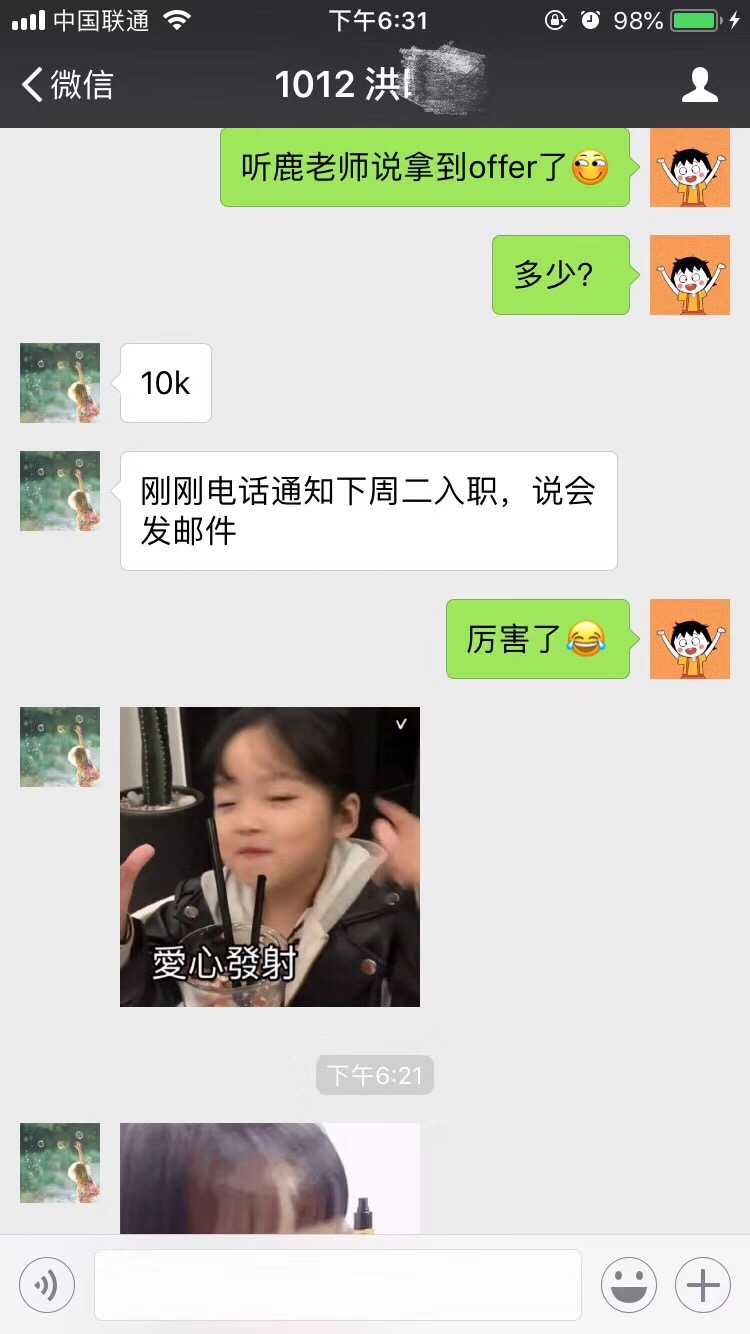Open the chat info profile icon
Image resolution: width=750 pixels, height=1334 pixels.
click(699, 85)
